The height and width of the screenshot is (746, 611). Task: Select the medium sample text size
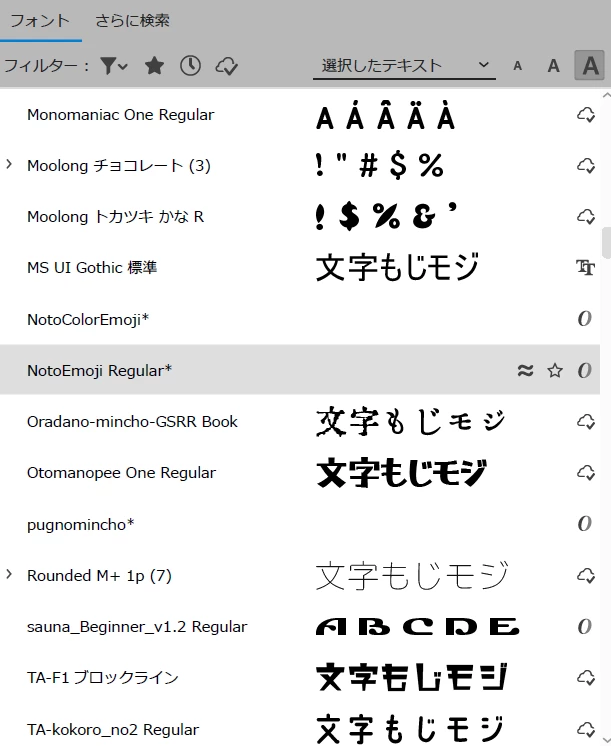[553, 66]
